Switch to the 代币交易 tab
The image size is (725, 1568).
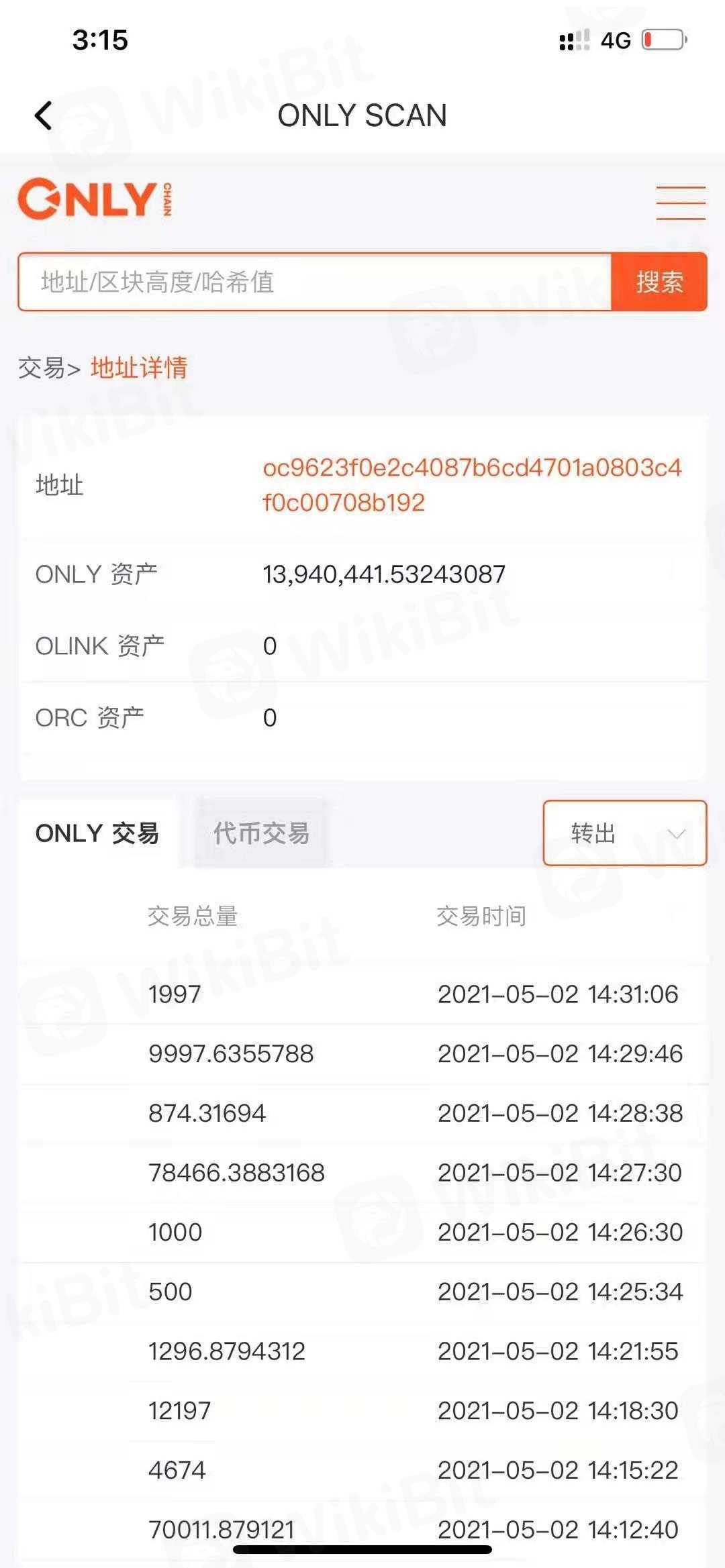tap(261, 833)
